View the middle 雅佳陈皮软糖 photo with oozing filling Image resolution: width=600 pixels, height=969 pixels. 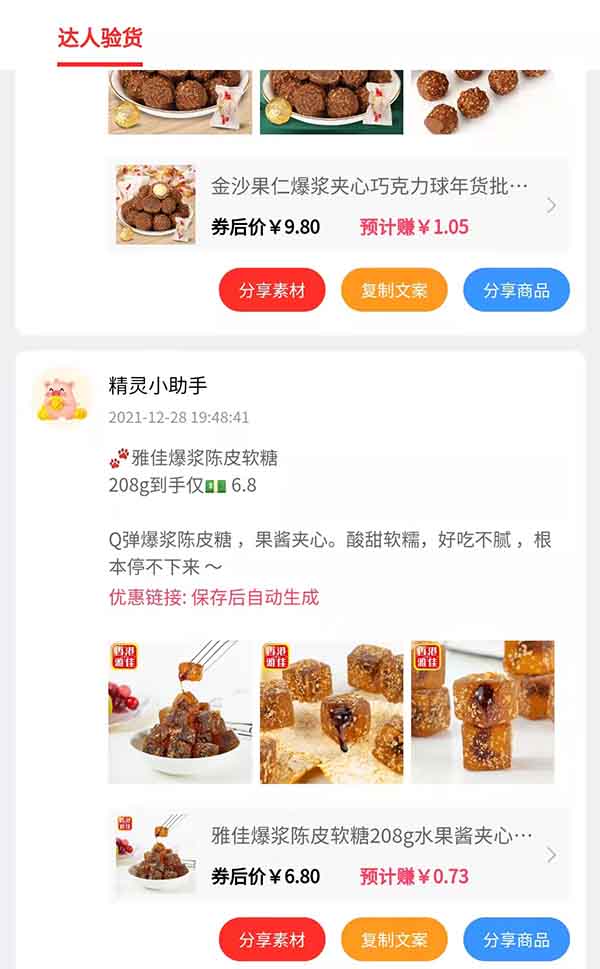coord(332,712)
